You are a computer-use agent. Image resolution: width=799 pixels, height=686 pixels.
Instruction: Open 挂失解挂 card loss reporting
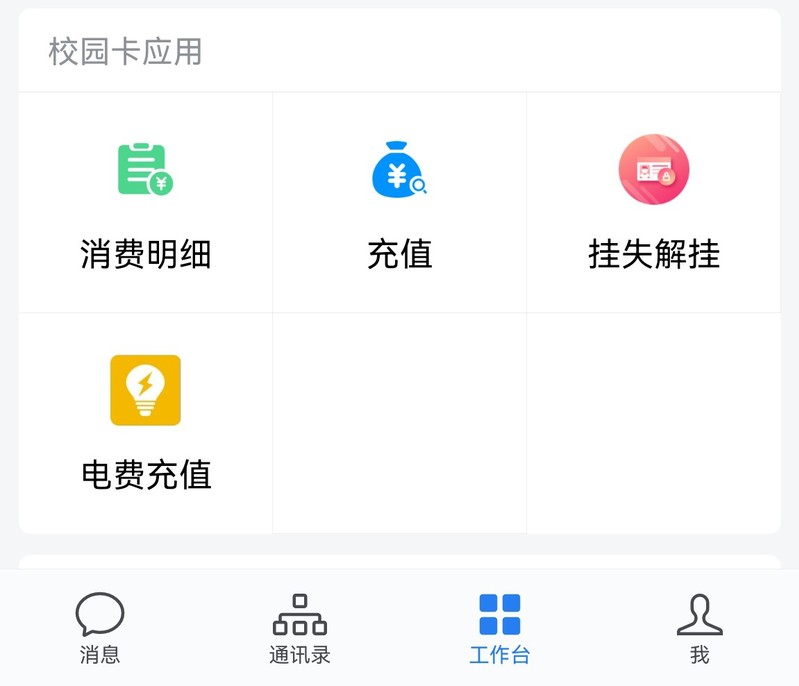coord(653,203)
